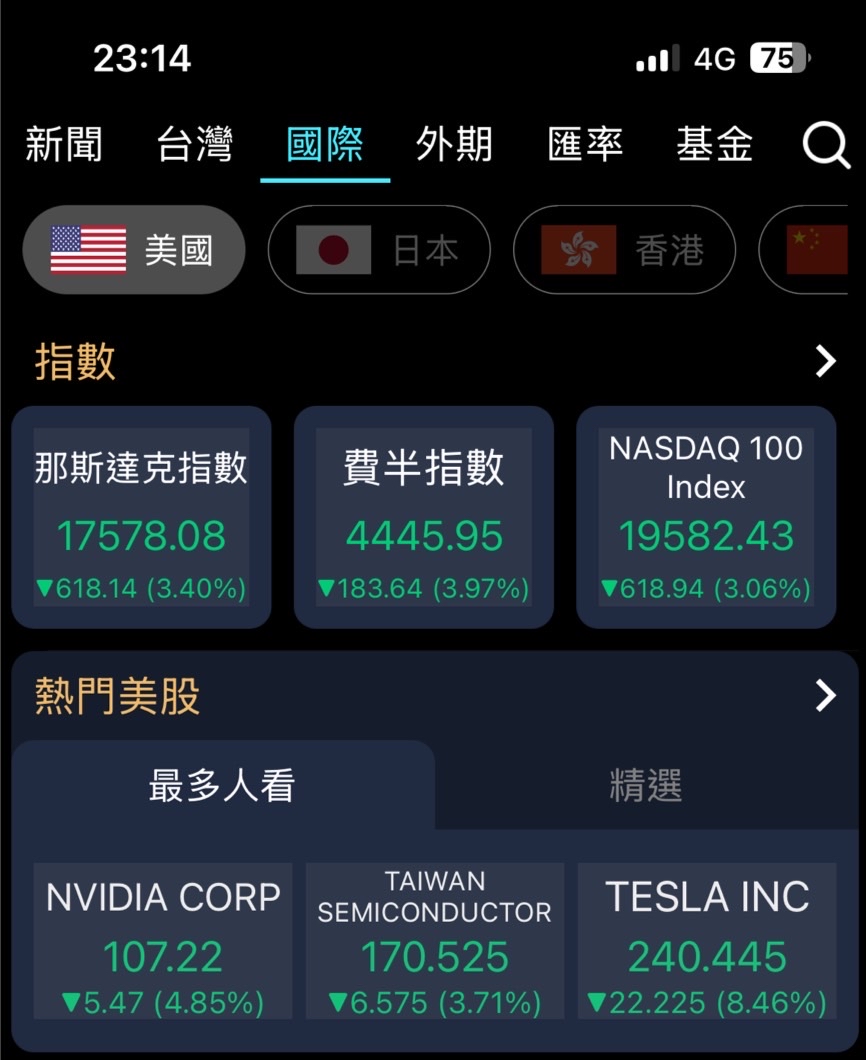Expand 熱門美股 with the right arrow
The height and width of the screenshot is (1060, 866).
[824, 693]
